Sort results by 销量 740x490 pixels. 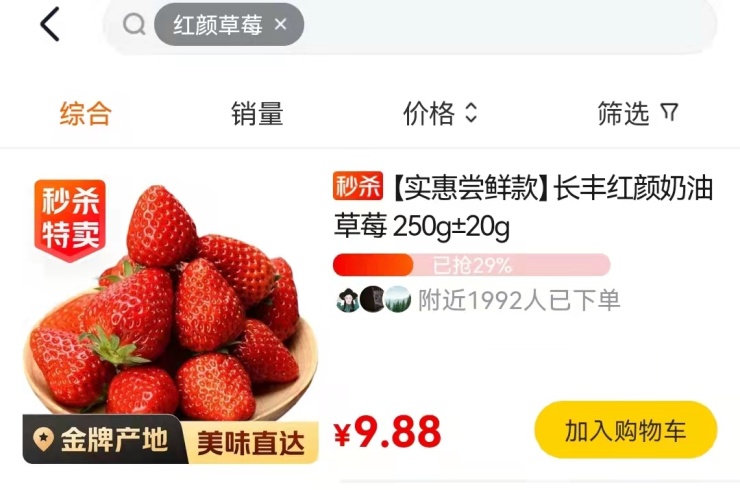[257, 114]
